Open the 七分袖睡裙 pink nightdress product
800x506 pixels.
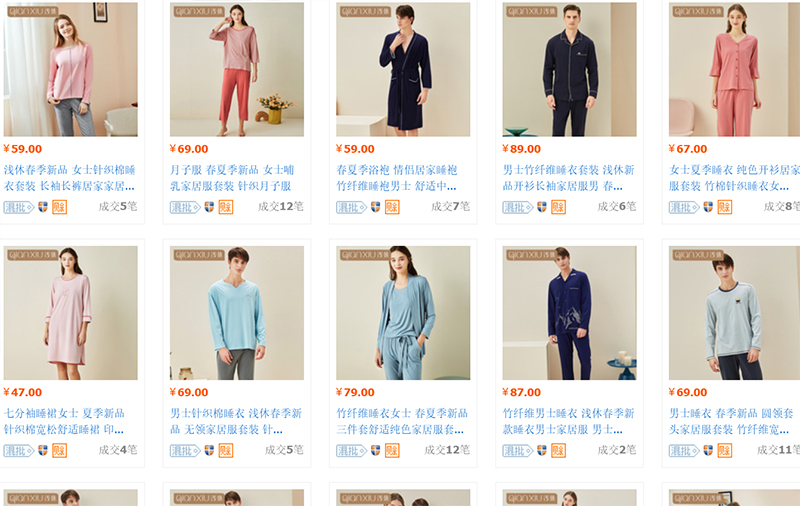tap(70, 312)
